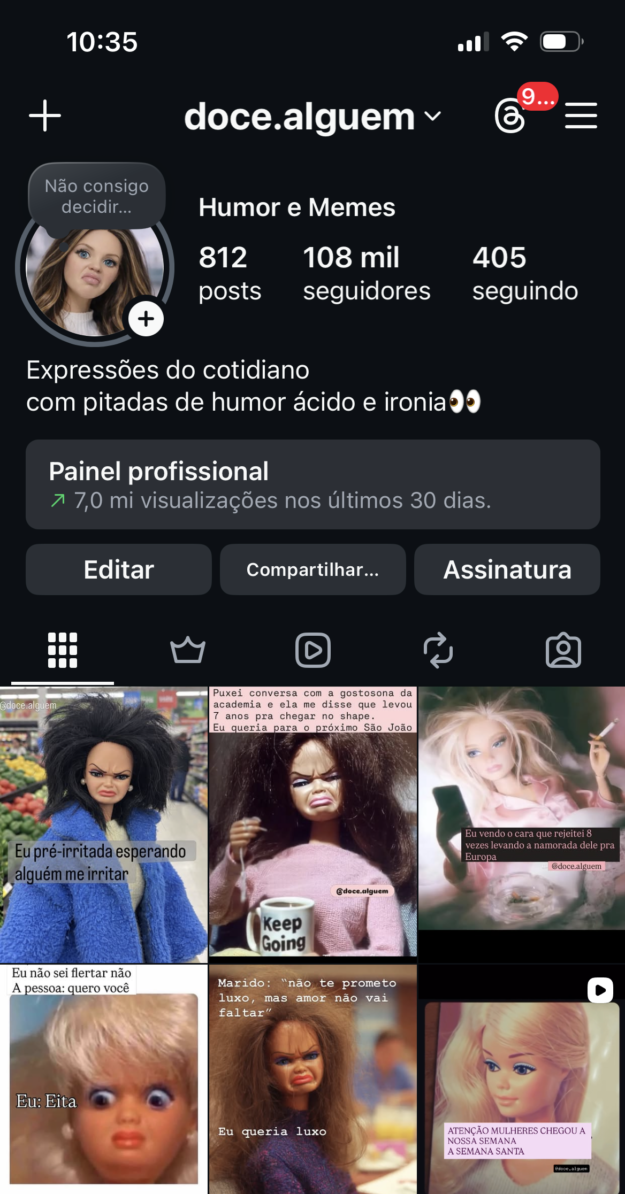Tap the plus icon to create a post
The height and width of the screenshot is (1194, 625).
[x=45, y=116]
